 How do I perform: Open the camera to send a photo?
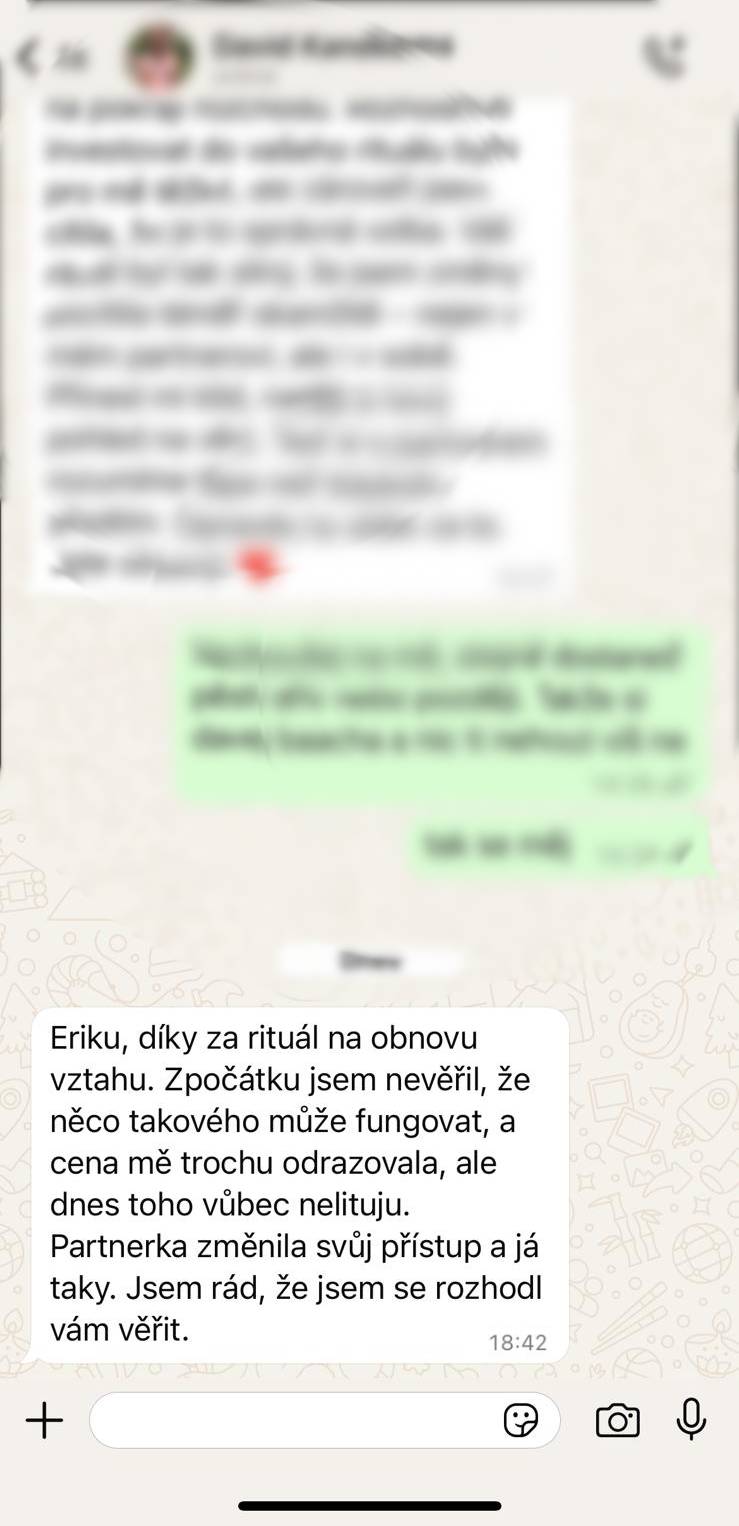[x=617, y=1420]
